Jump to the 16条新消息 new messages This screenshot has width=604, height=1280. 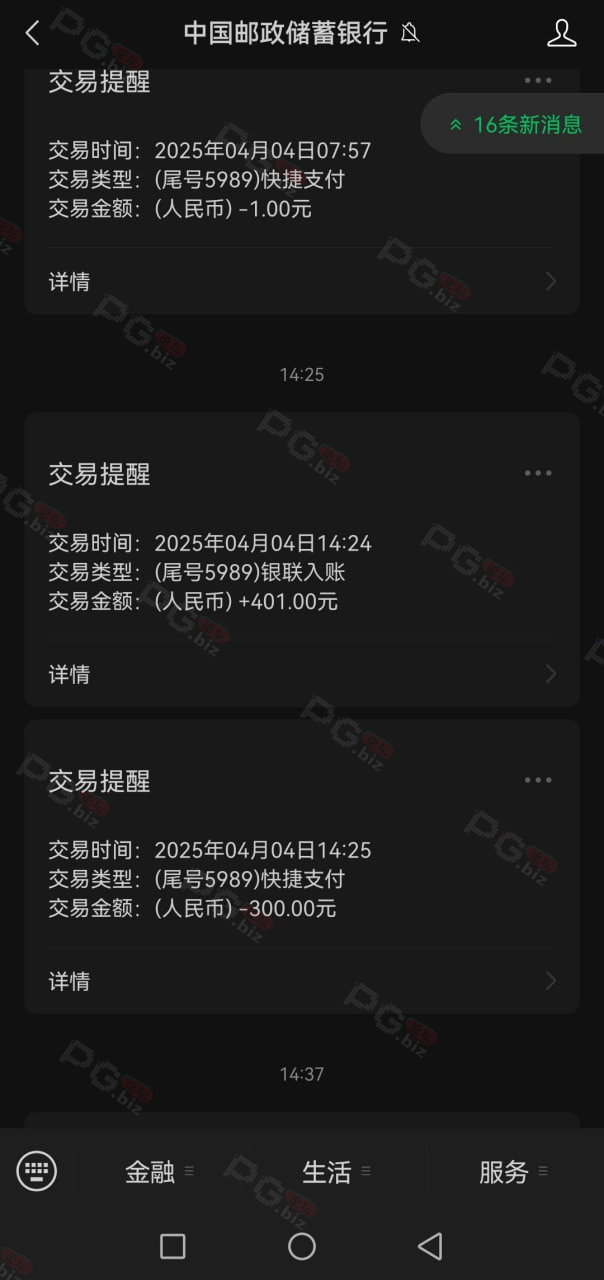513,124
